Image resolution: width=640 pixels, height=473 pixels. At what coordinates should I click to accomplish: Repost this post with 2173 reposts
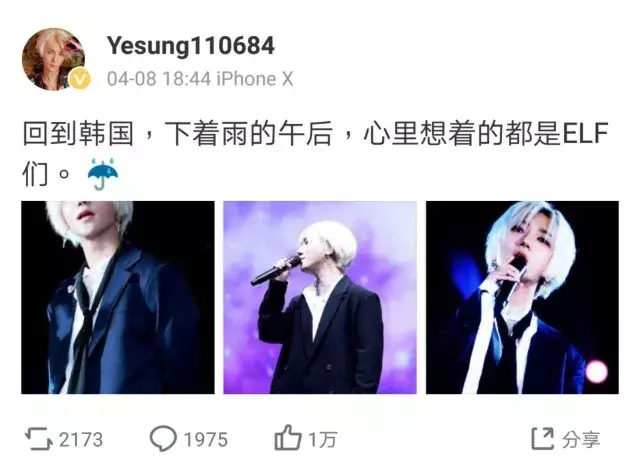click(63, 439)
